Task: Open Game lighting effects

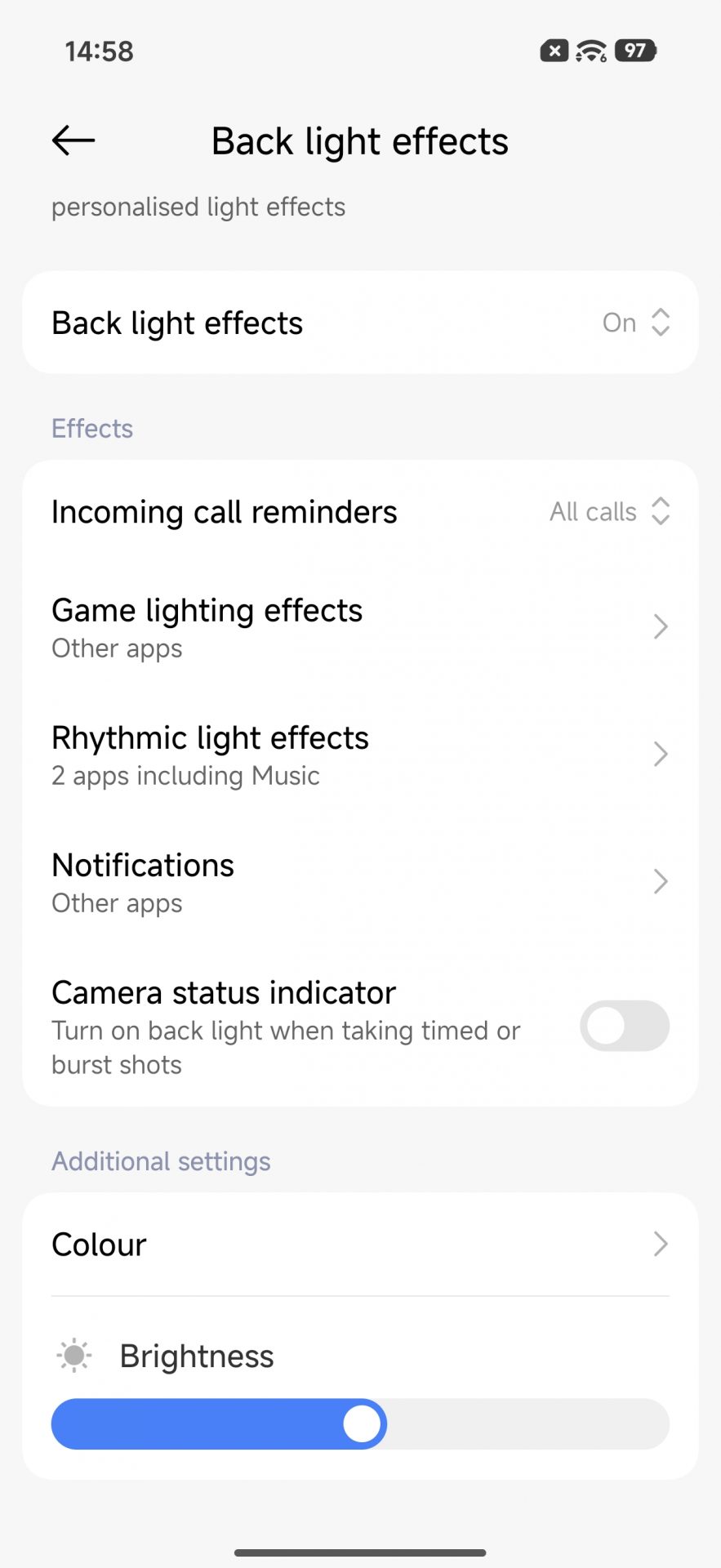Action: coord(359,627)
